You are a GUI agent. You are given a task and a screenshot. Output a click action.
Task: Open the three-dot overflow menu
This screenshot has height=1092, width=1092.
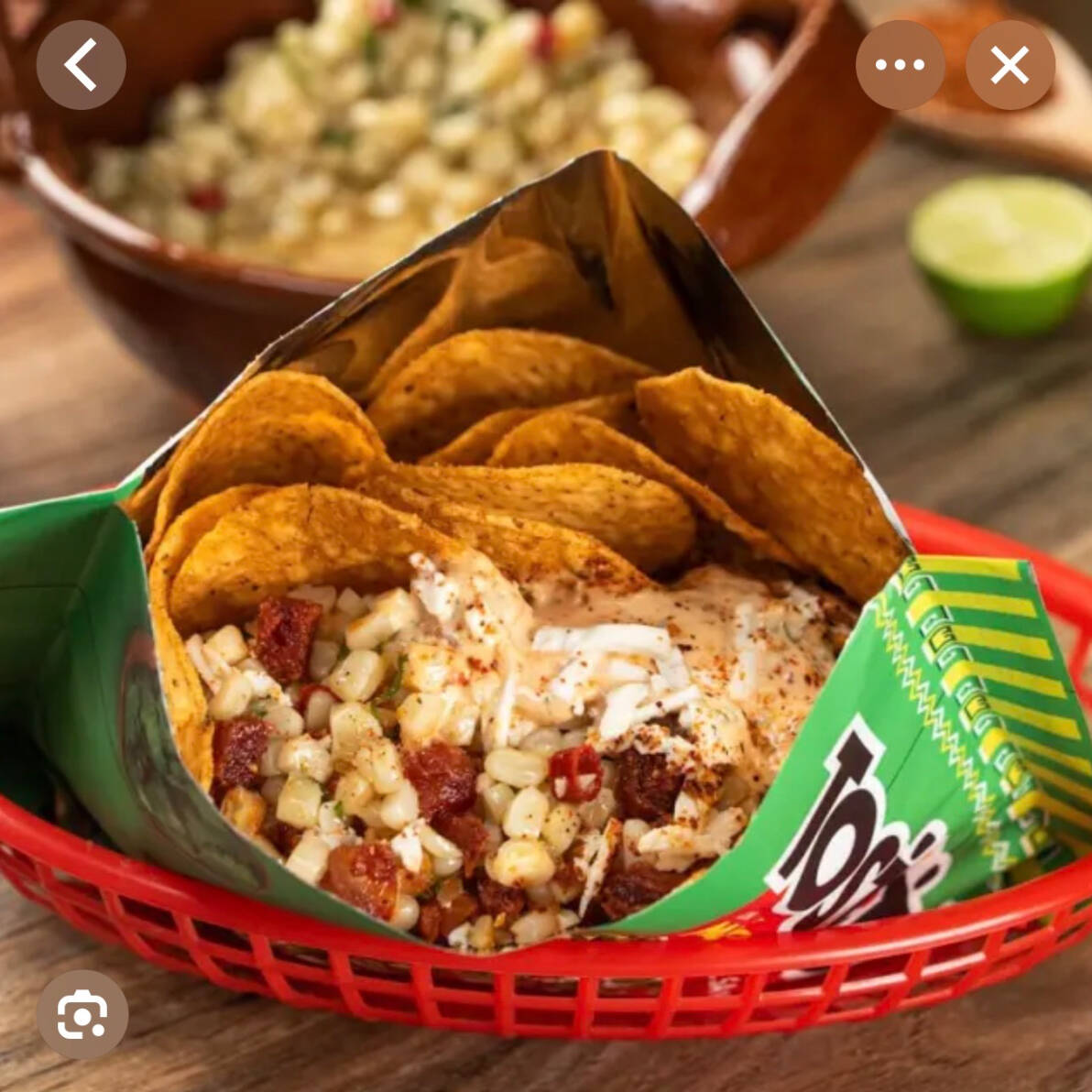coord(900,65)
